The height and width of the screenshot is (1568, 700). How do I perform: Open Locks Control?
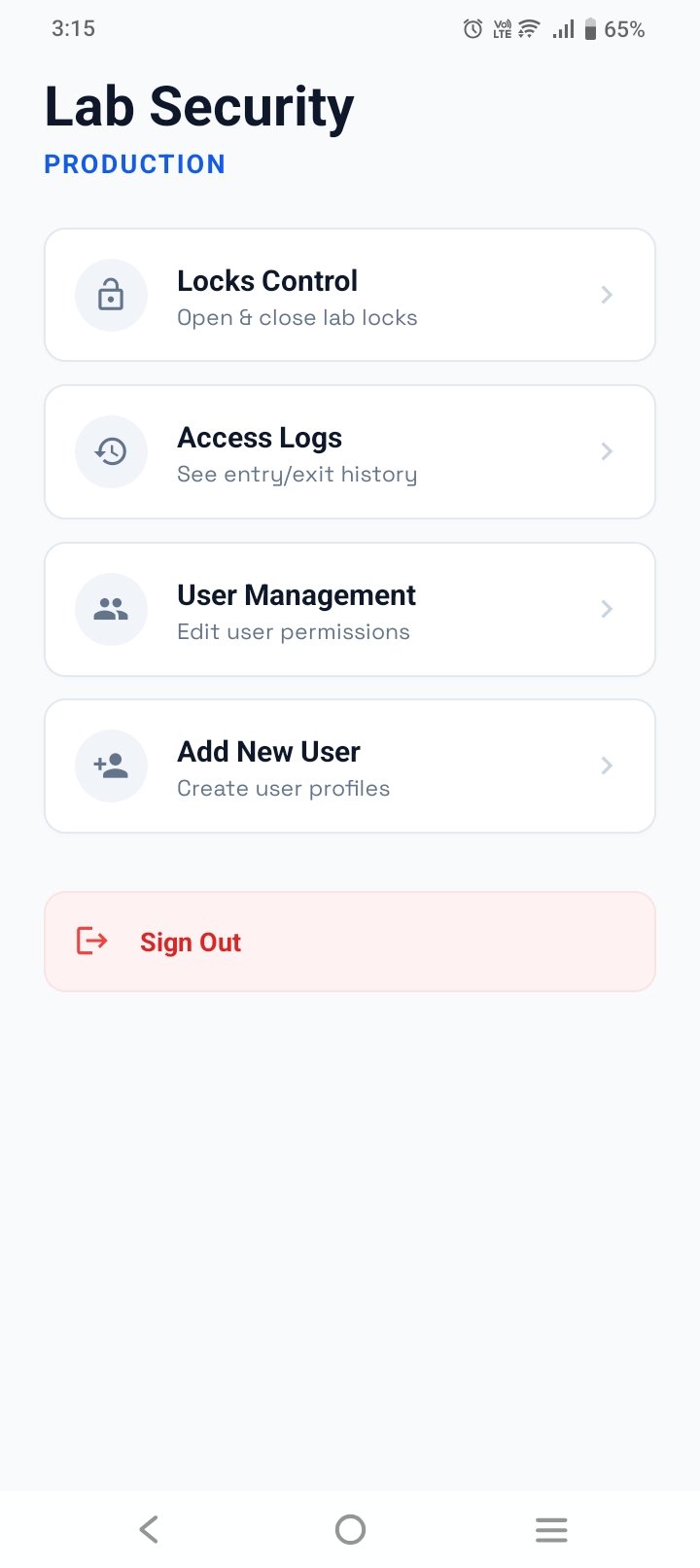click(x=350, y=295)
